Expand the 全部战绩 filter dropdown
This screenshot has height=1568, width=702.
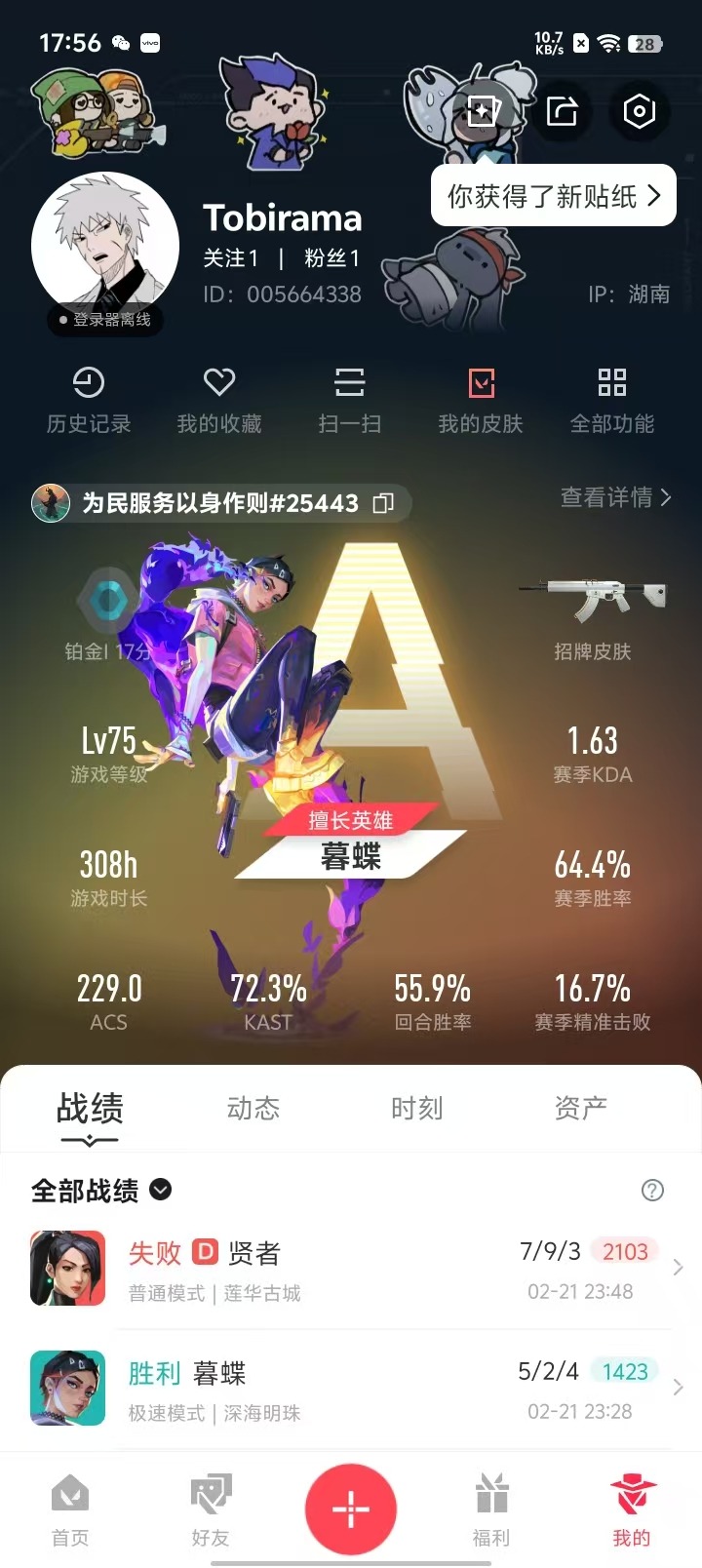pyautogui.click(x=161, y=1190)
